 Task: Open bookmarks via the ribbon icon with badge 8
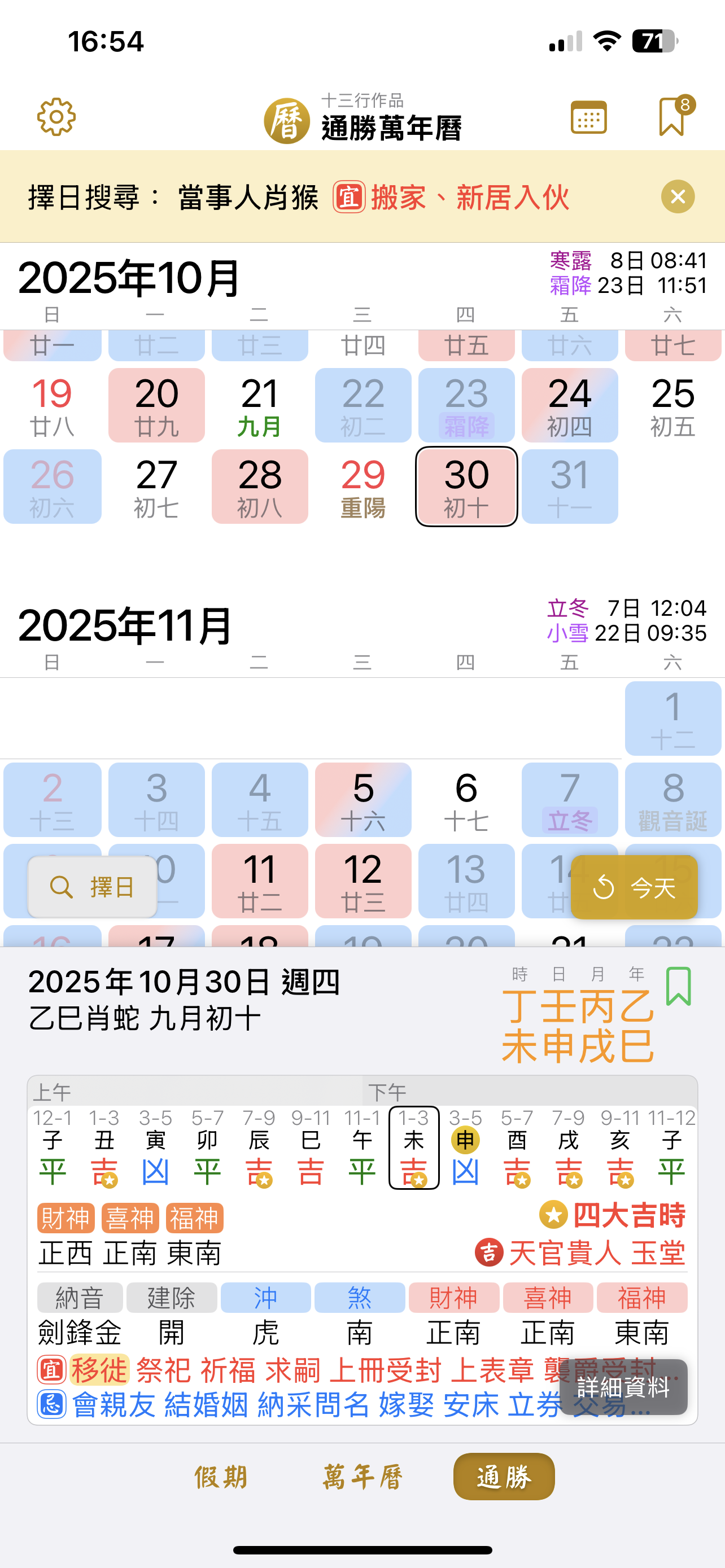tap(672, 116)
